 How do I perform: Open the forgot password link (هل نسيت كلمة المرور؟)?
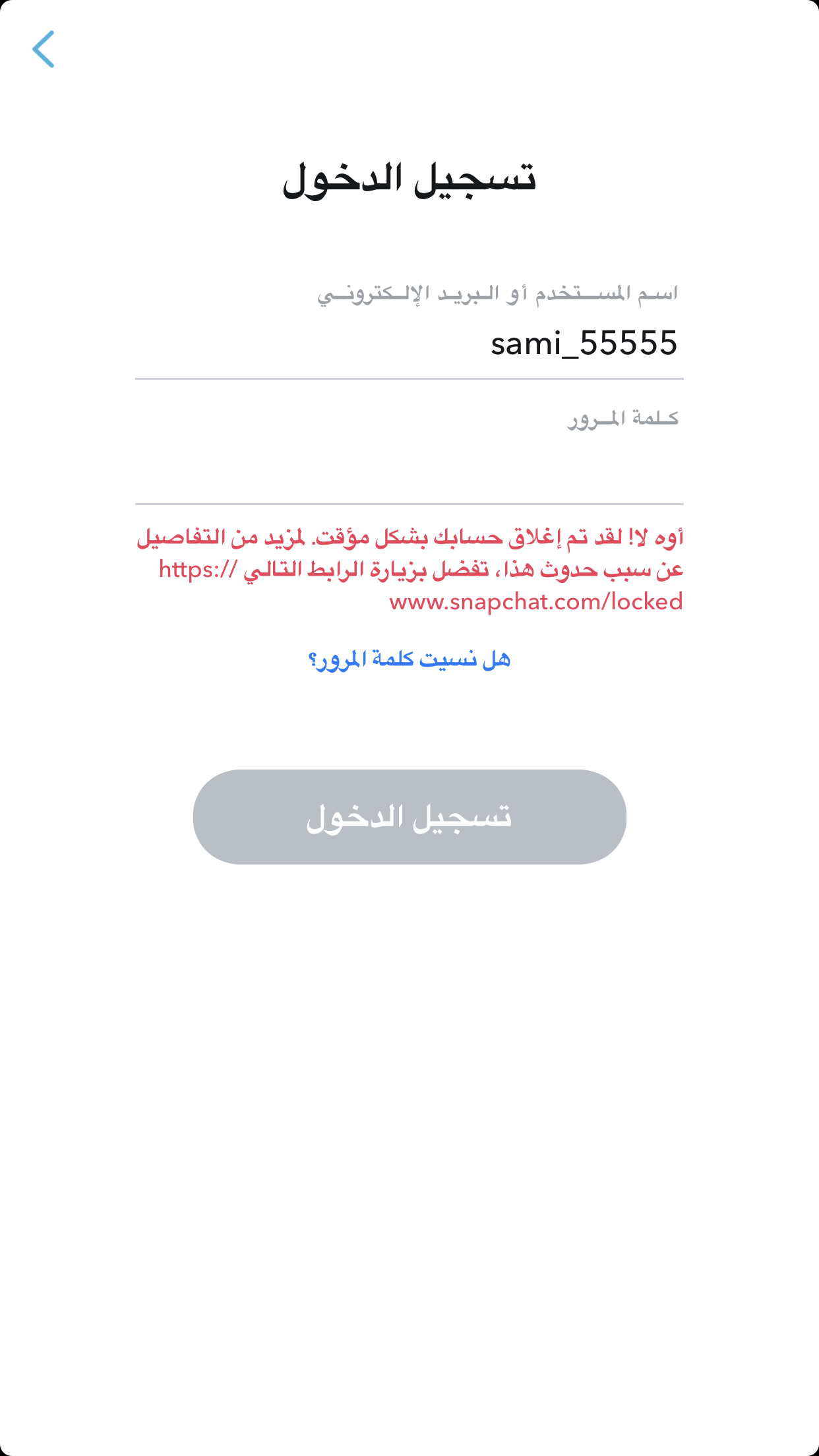click(409, 659)
